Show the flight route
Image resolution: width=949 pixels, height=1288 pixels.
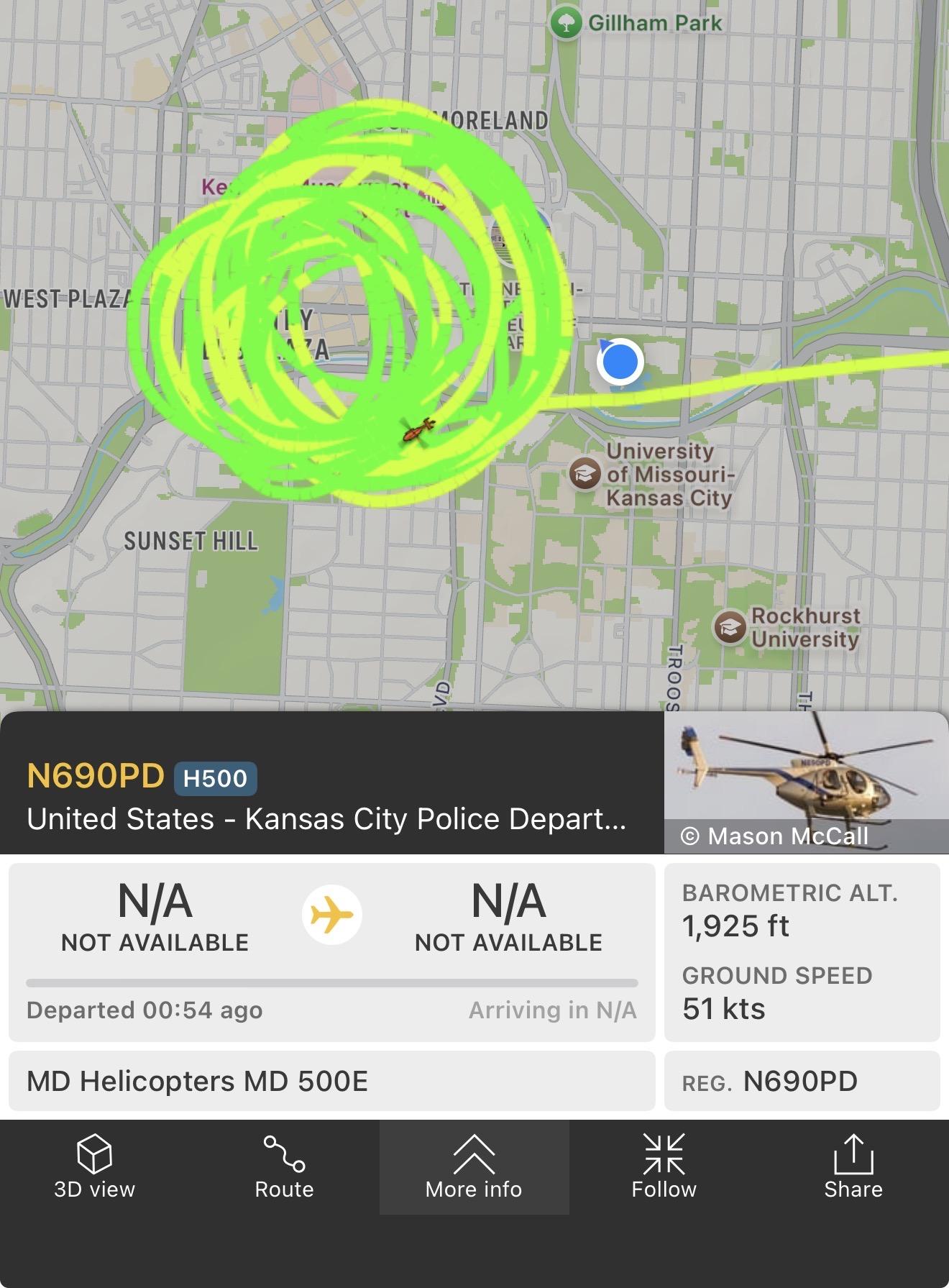[284, 1166]
